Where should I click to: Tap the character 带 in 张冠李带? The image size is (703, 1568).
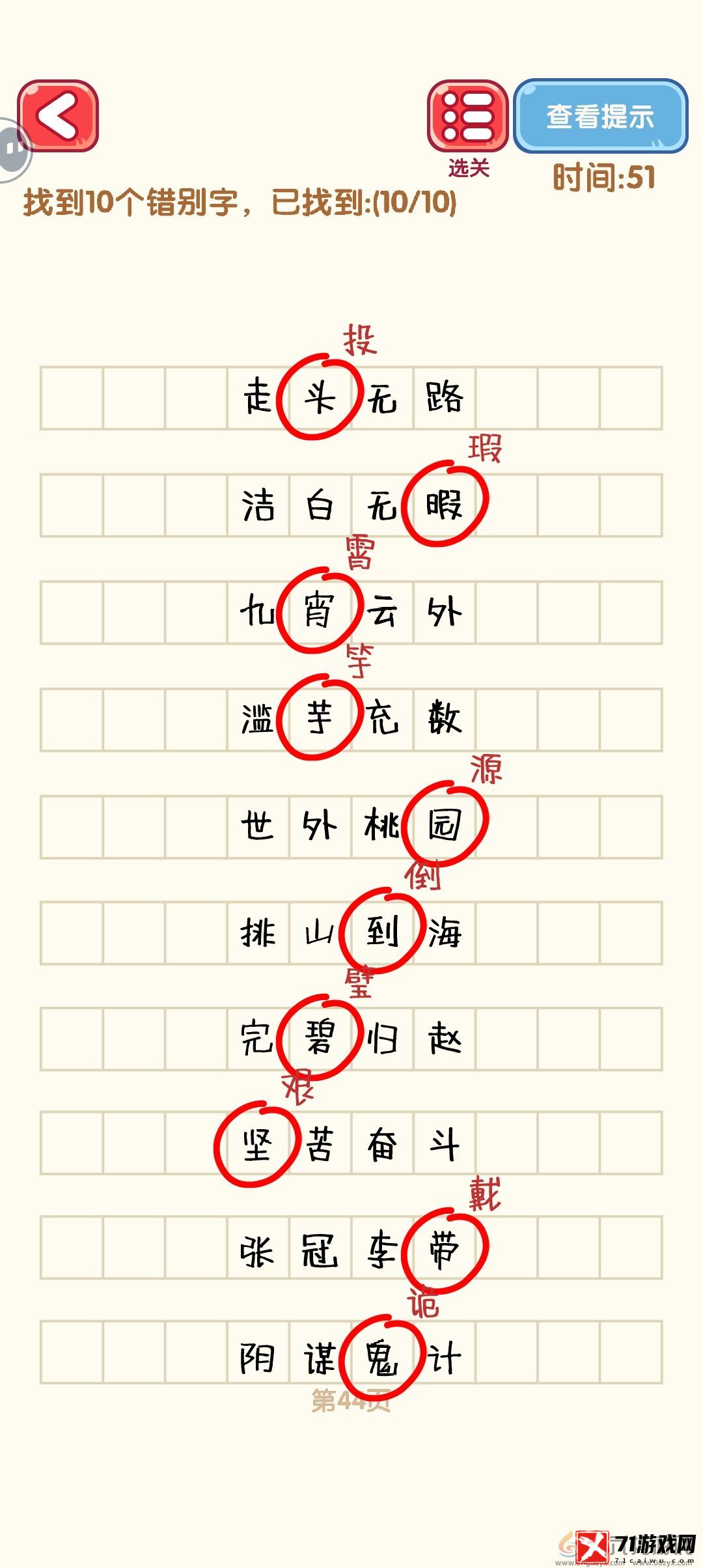tap(445, 1250)
